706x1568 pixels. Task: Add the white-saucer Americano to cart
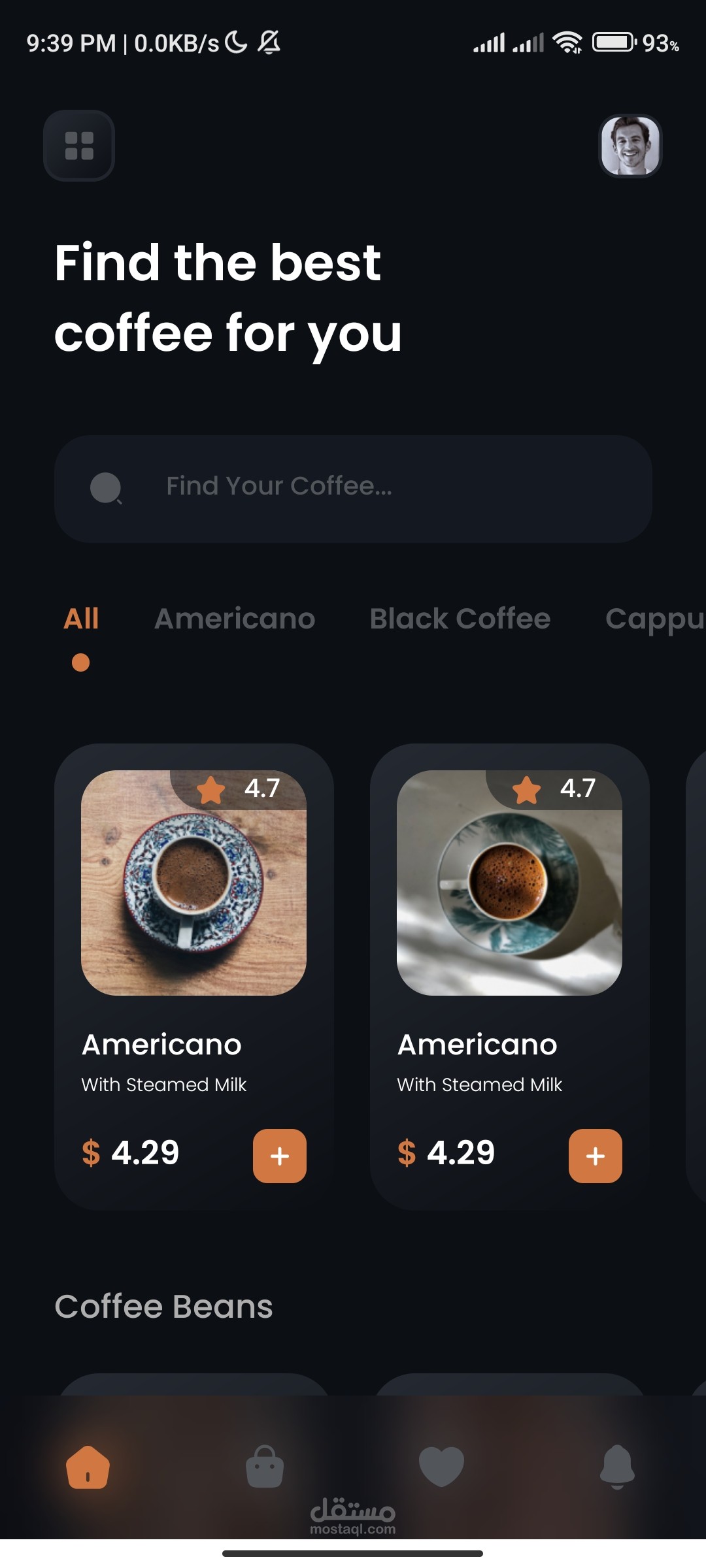pos(595,1156)
